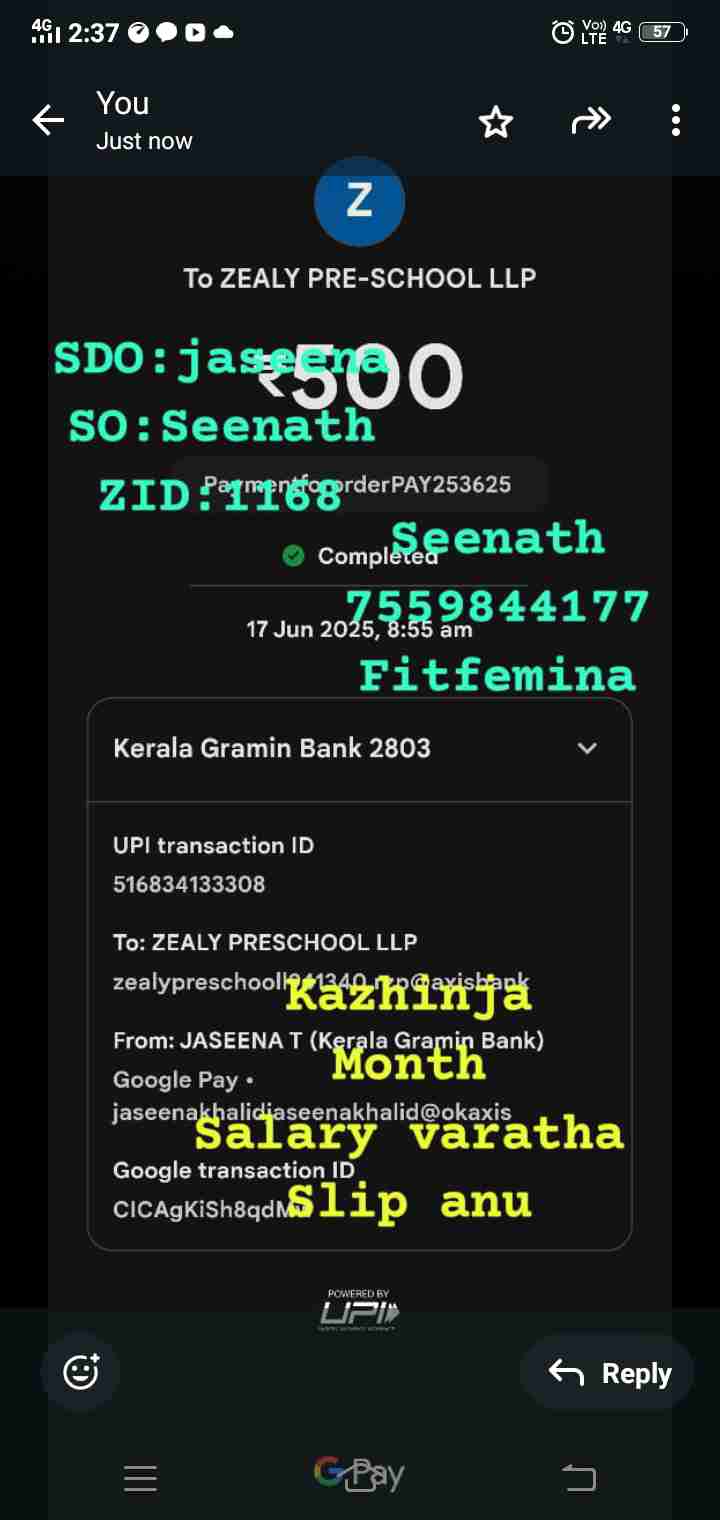The image size is (720, 1520).
Task: Star this message
Action: click(x=496, y=122)
